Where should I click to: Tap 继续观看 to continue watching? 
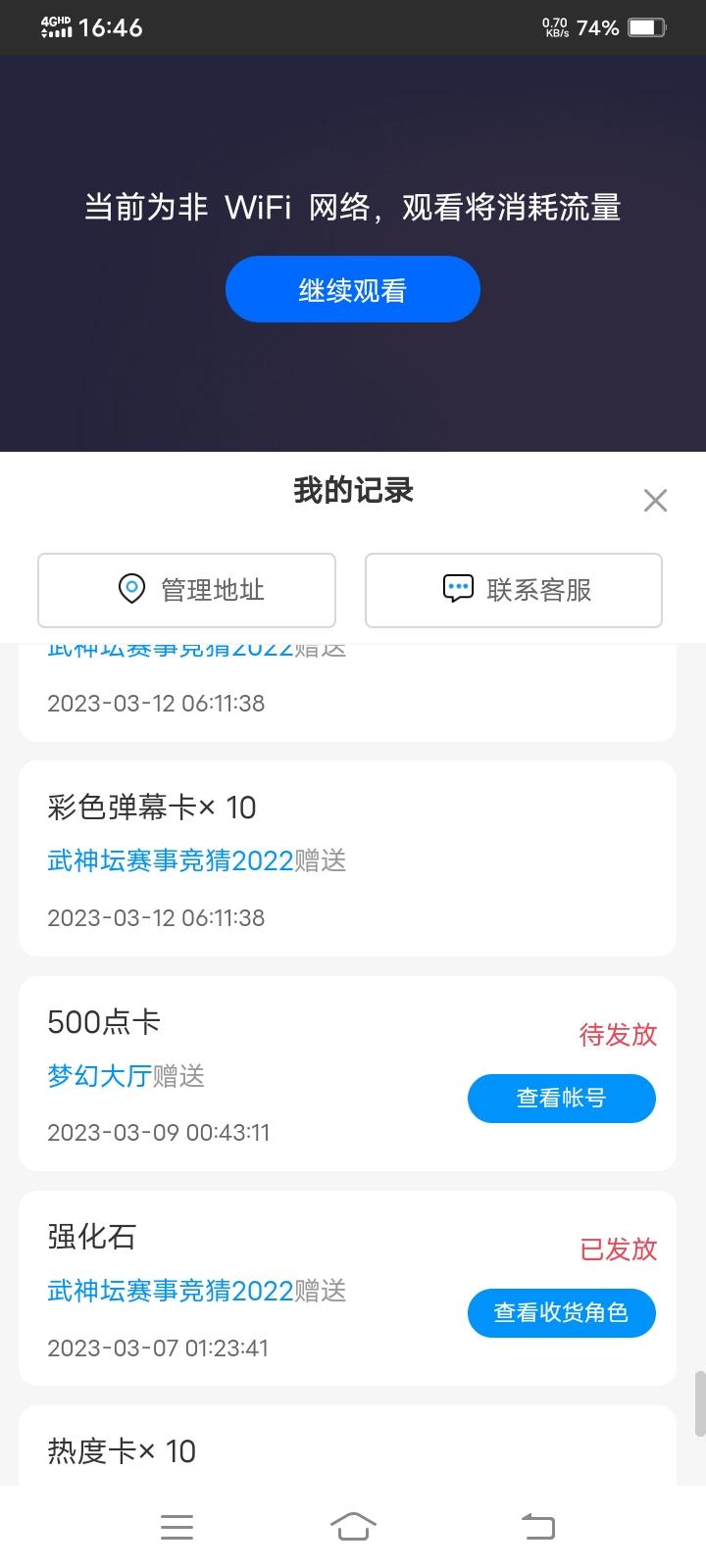353,289
